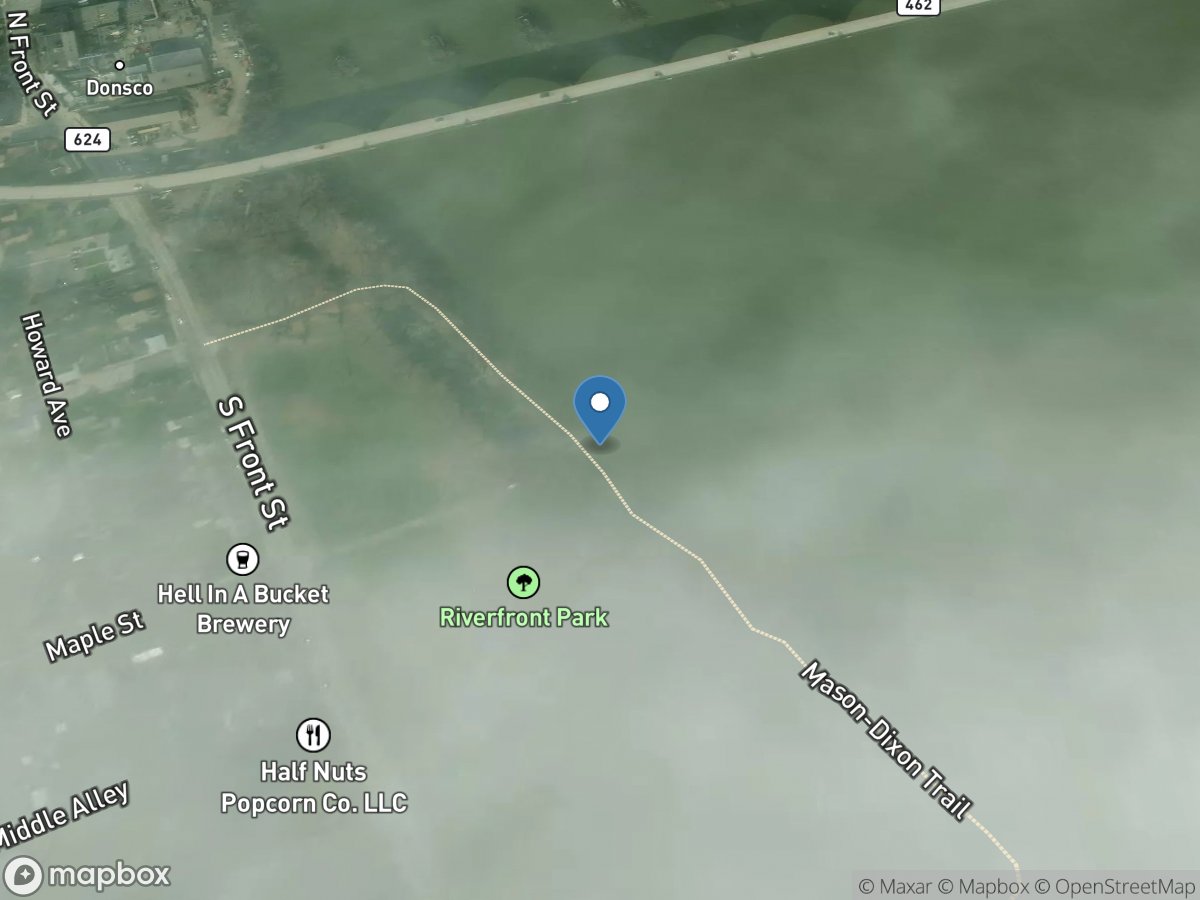Viewport: 1200px width, 900px height.
Task: Select the Riverfront Park tree marker
Action: pyautogui.click(x=523, y=581)
